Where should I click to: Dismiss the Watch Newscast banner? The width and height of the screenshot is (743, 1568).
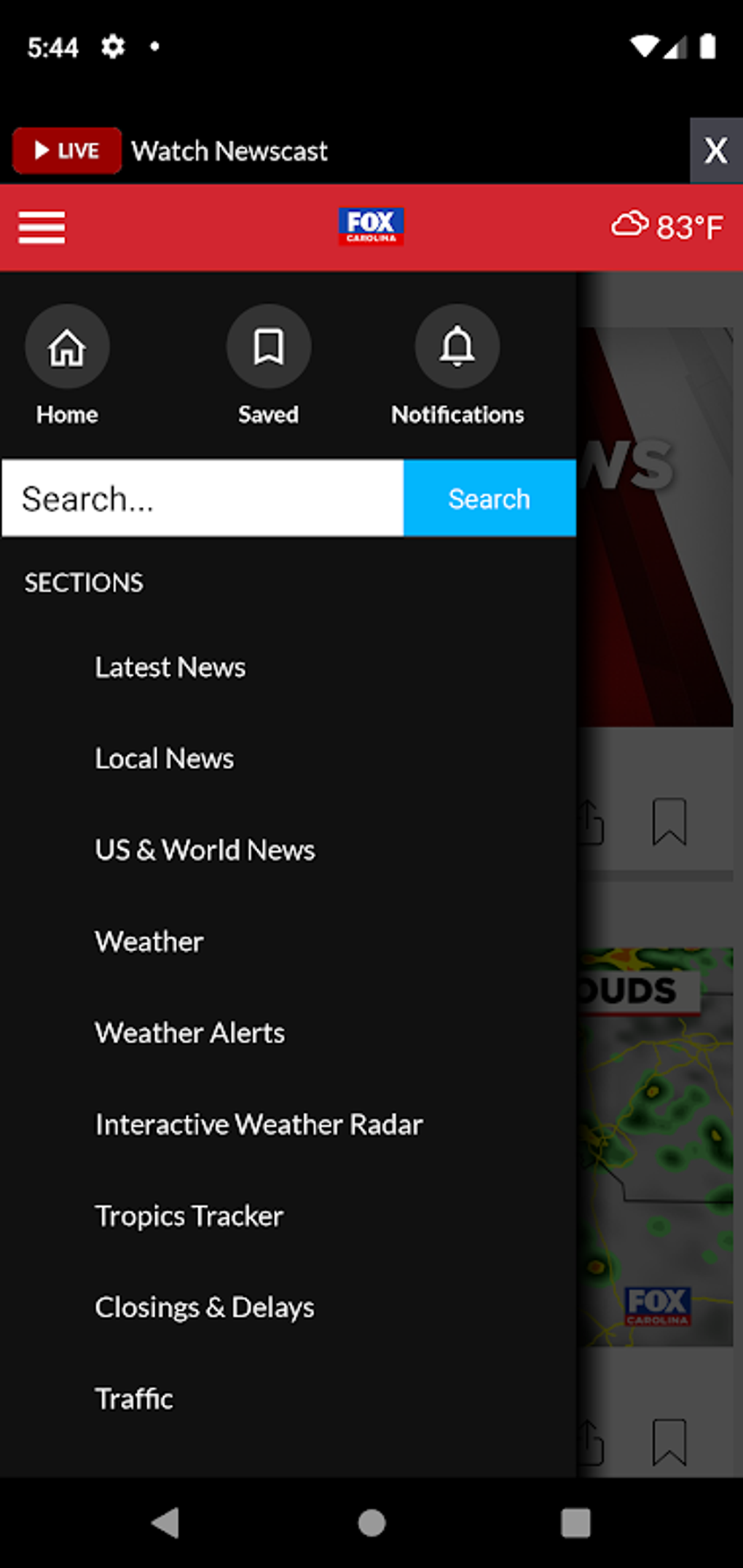pos(715,151)
